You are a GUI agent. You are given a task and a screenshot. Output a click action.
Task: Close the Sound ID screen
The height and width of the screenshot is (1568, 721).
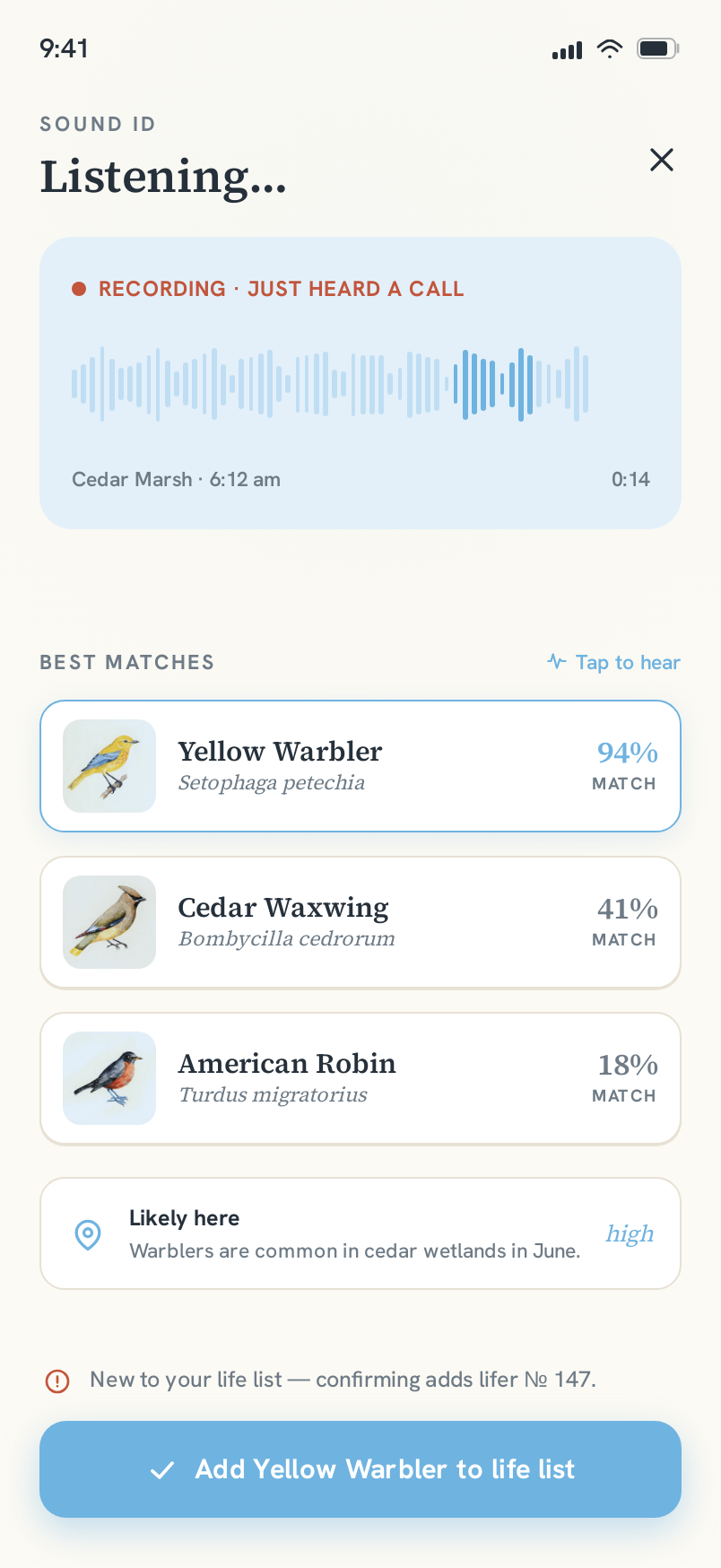pyautogui.click(x=662, y=160)
